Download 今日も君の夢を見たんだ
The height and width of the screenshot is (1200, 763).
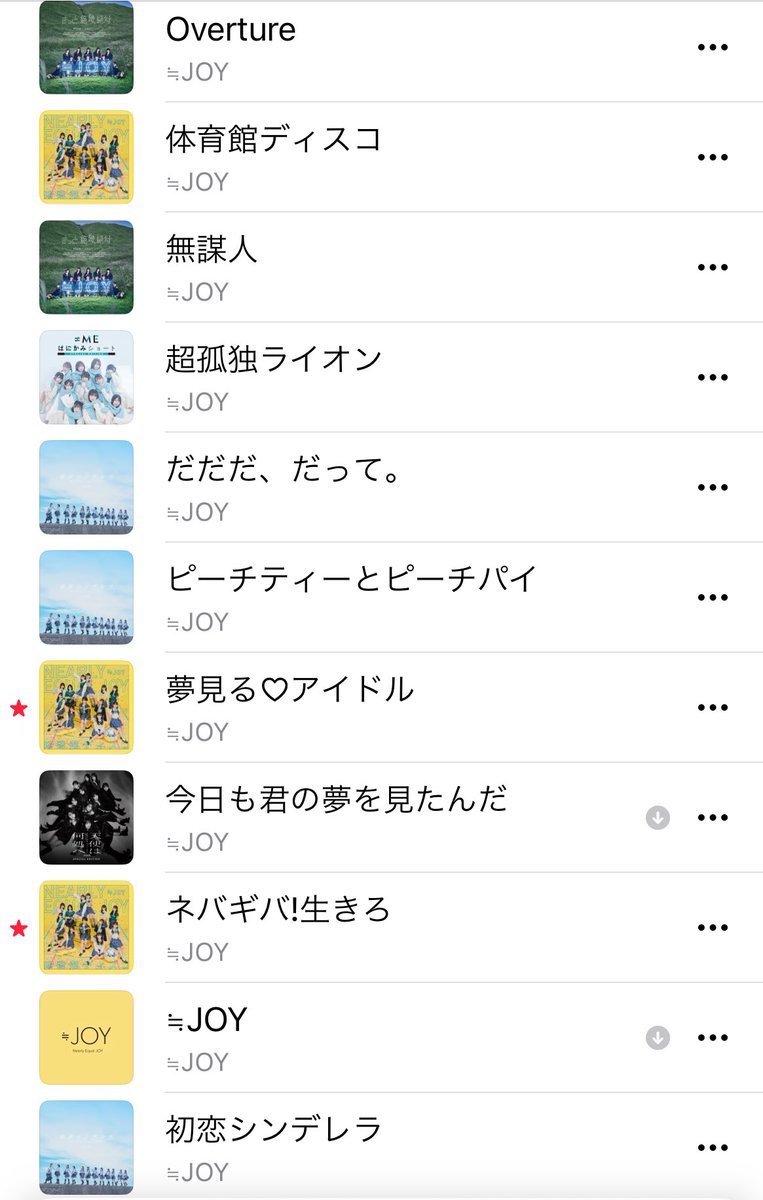657,818
